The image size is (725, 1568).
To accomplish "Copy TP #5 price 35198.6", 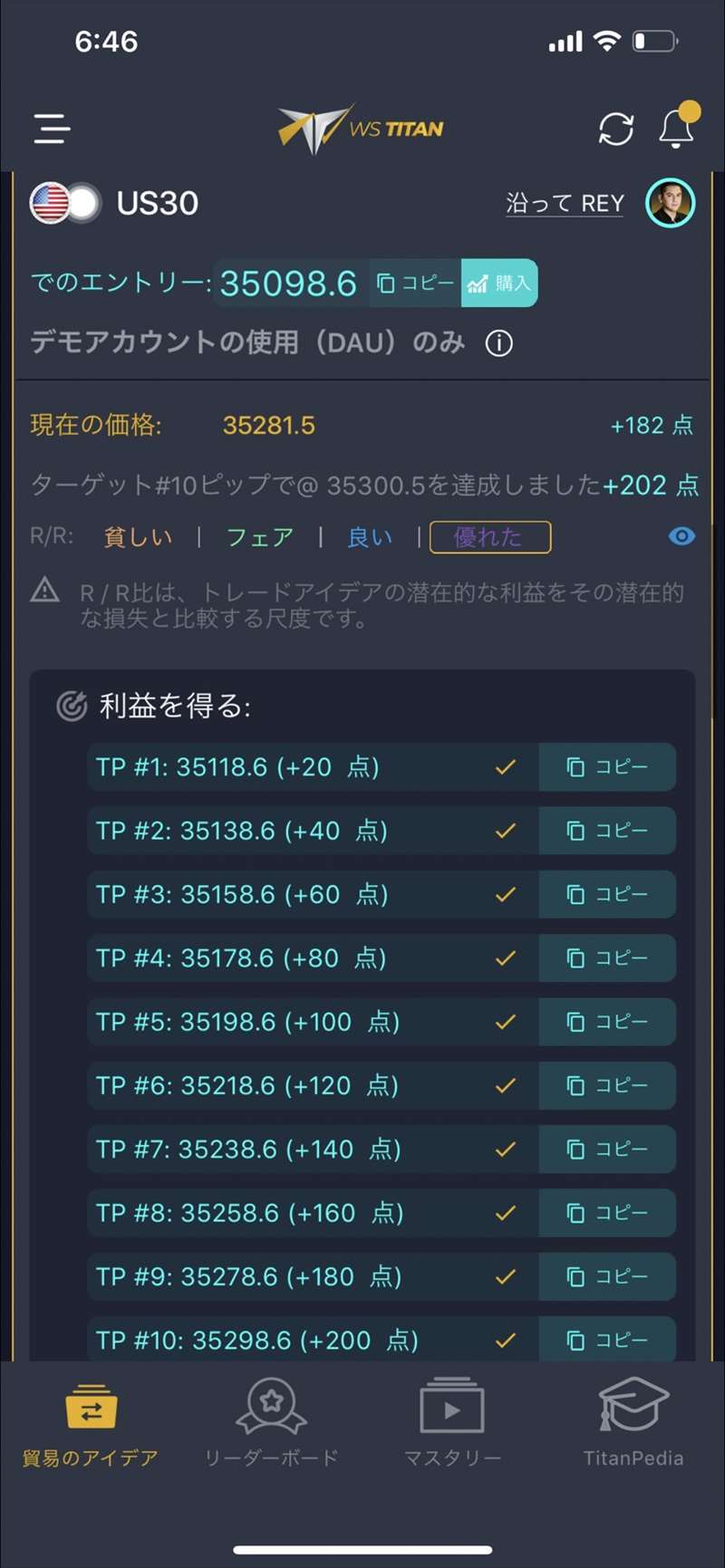I will [x=607, y=1022].
